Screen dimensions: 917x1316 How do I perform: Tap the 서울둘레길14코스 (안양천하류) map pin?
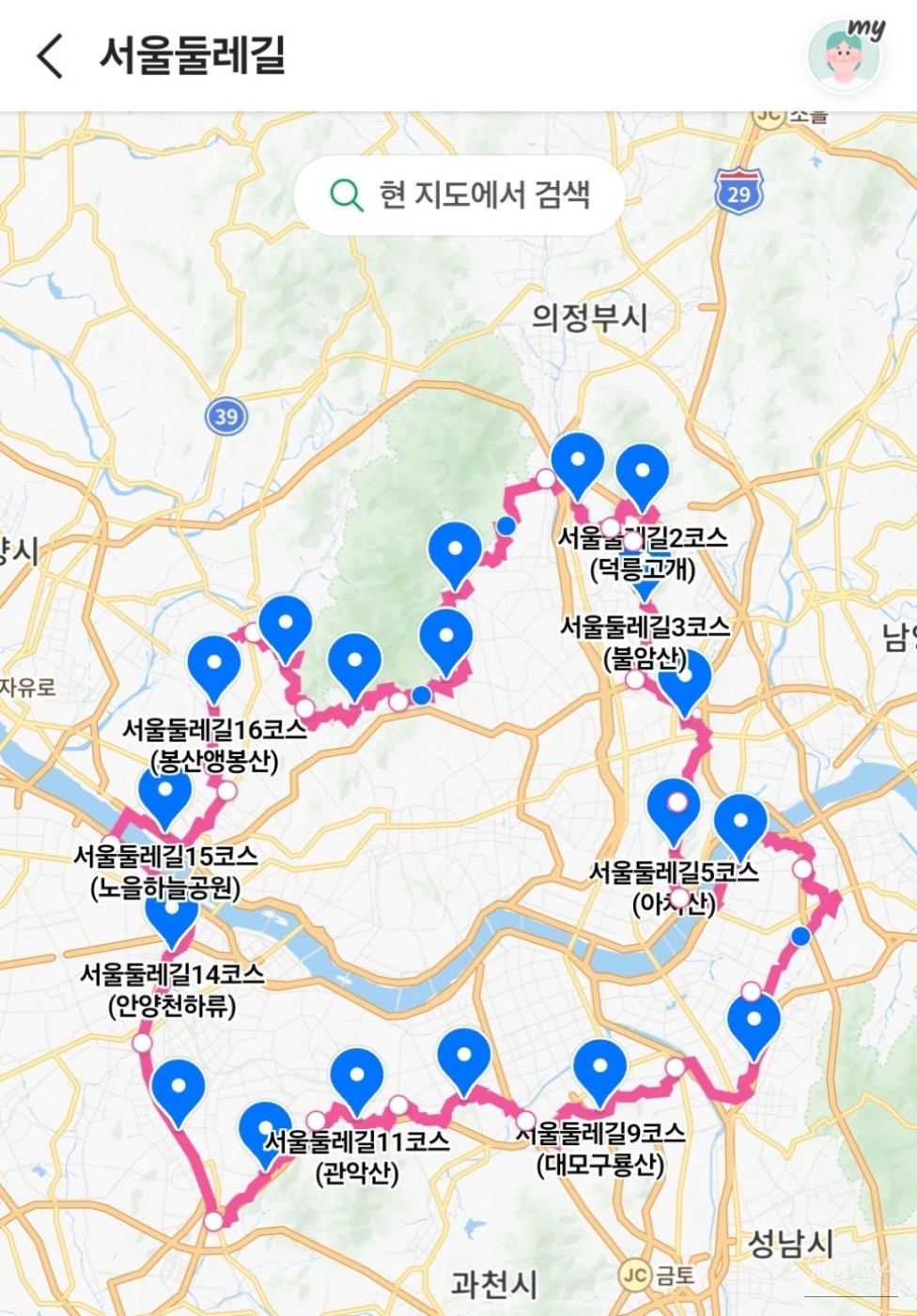point(172,919)
